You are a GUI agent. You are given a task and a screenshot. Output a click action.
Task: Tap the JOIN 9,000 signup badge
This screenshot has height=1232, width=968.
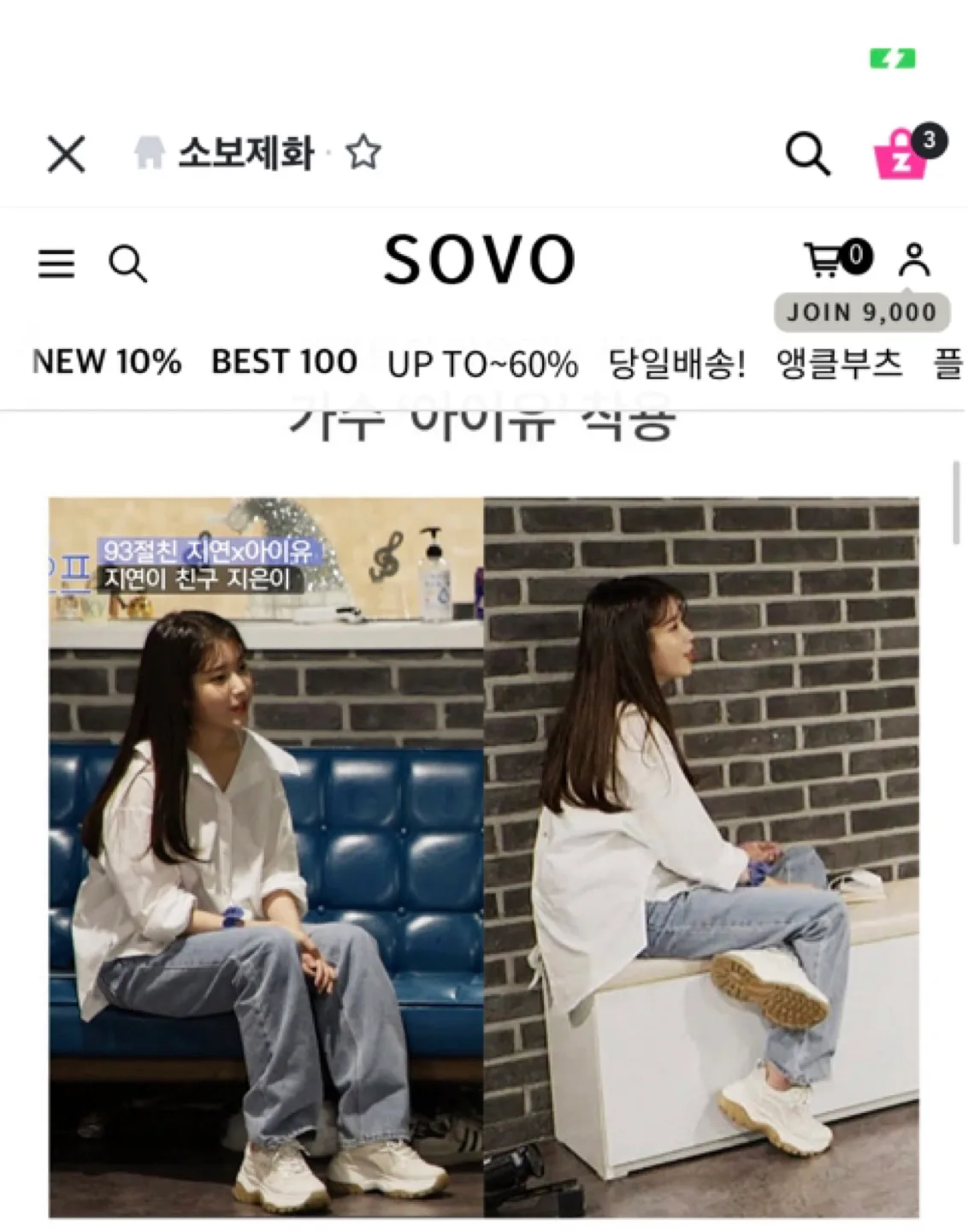point(861,312)
